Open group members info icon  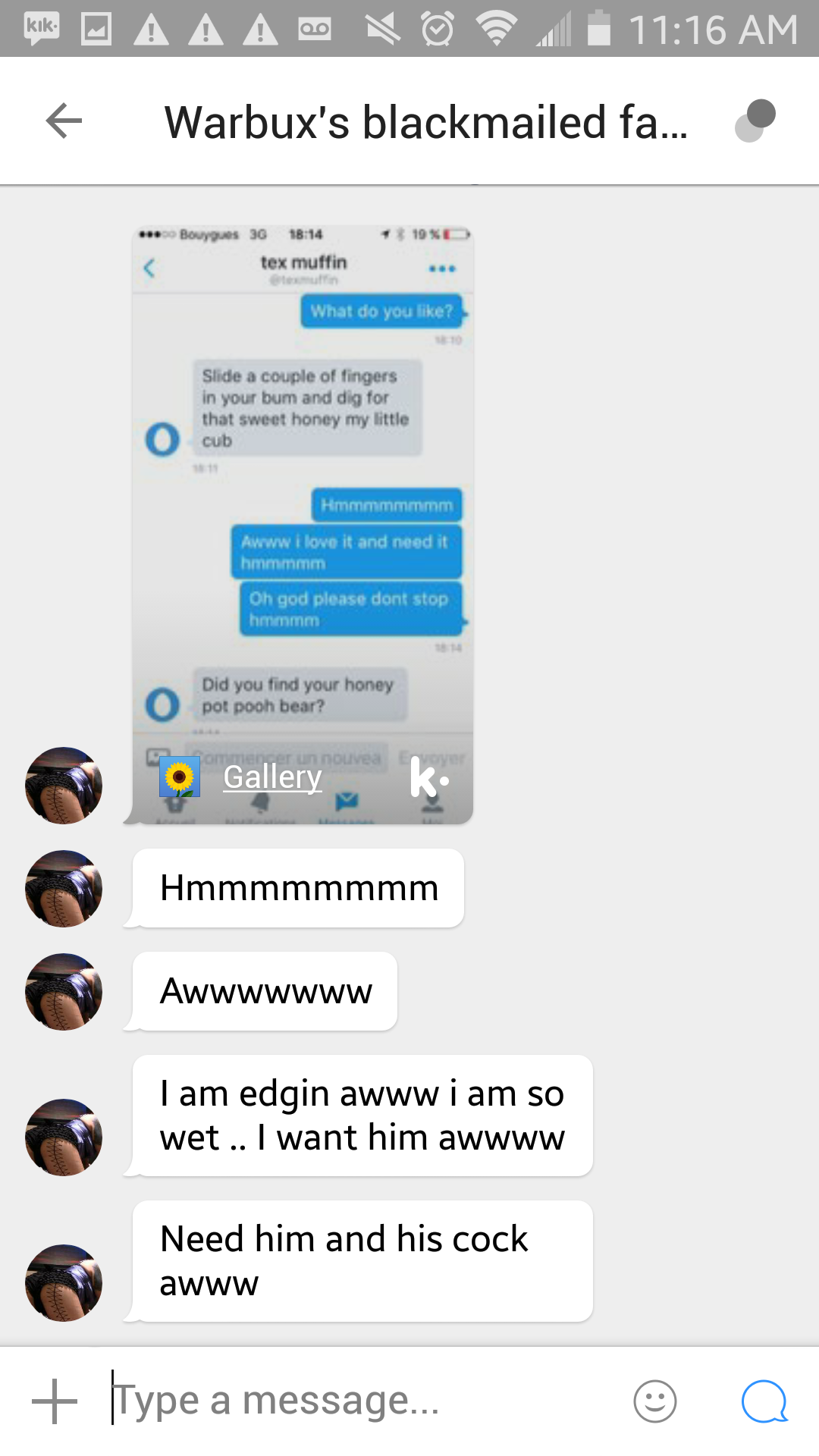[x=755, y=121]
